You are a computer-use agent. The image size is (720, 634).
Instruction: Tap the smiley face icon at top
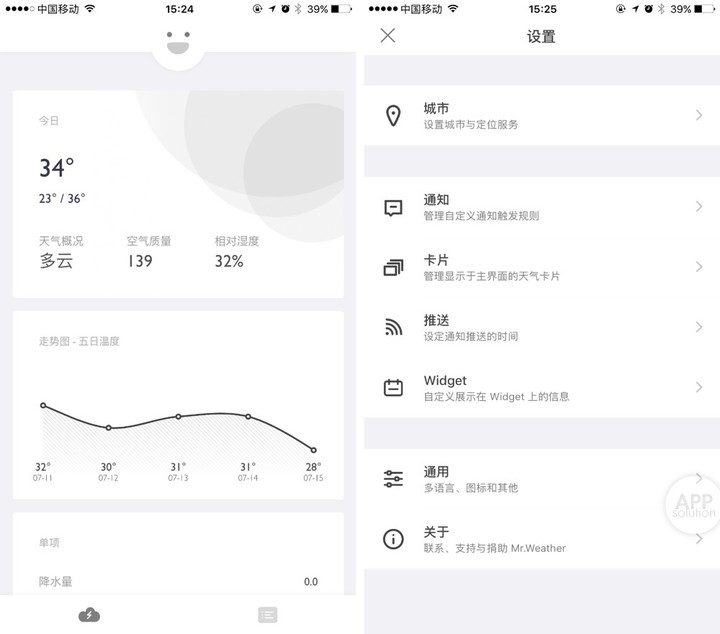[178, 42]
